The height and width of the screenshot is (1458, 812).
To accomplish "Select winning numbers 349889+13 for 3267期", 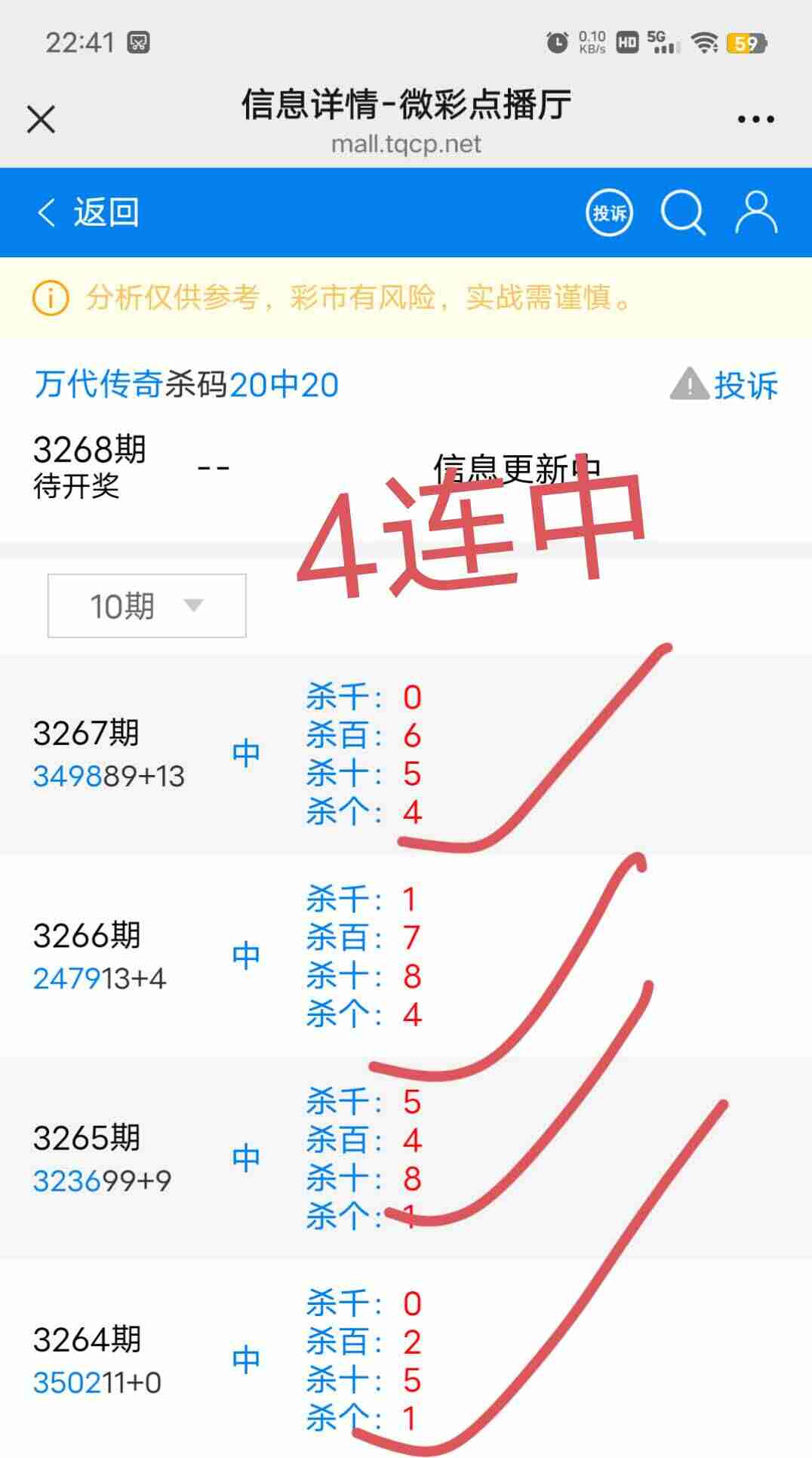I will coord(110,775).
